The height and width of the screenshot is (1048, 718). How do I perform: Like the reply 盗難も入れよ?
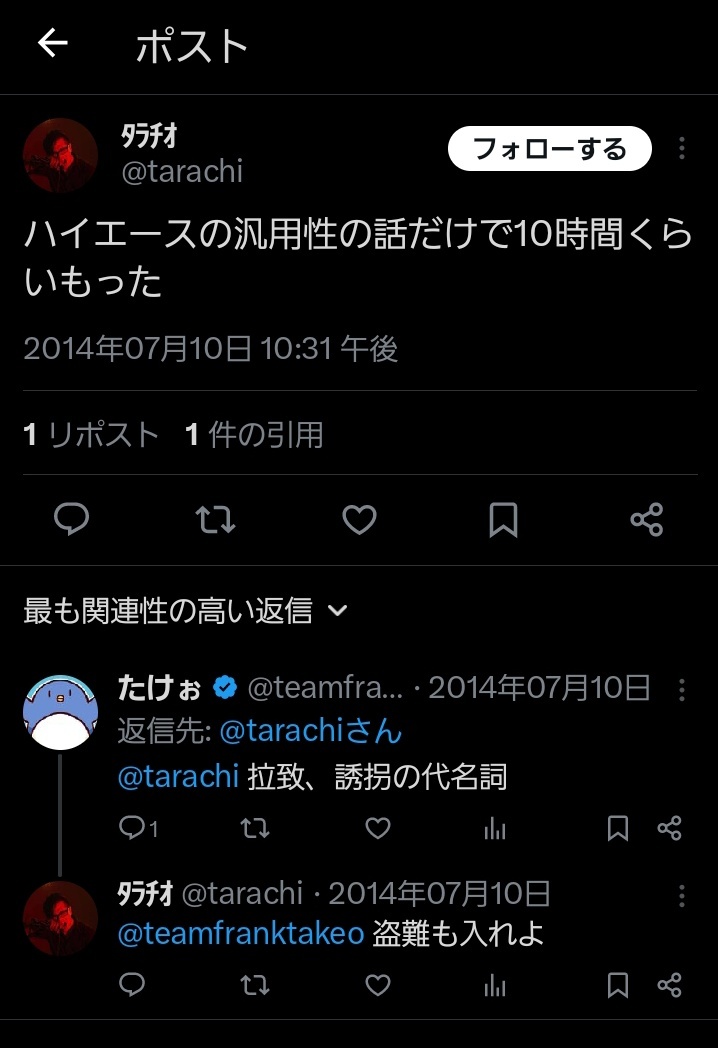(x=377, y=985)
